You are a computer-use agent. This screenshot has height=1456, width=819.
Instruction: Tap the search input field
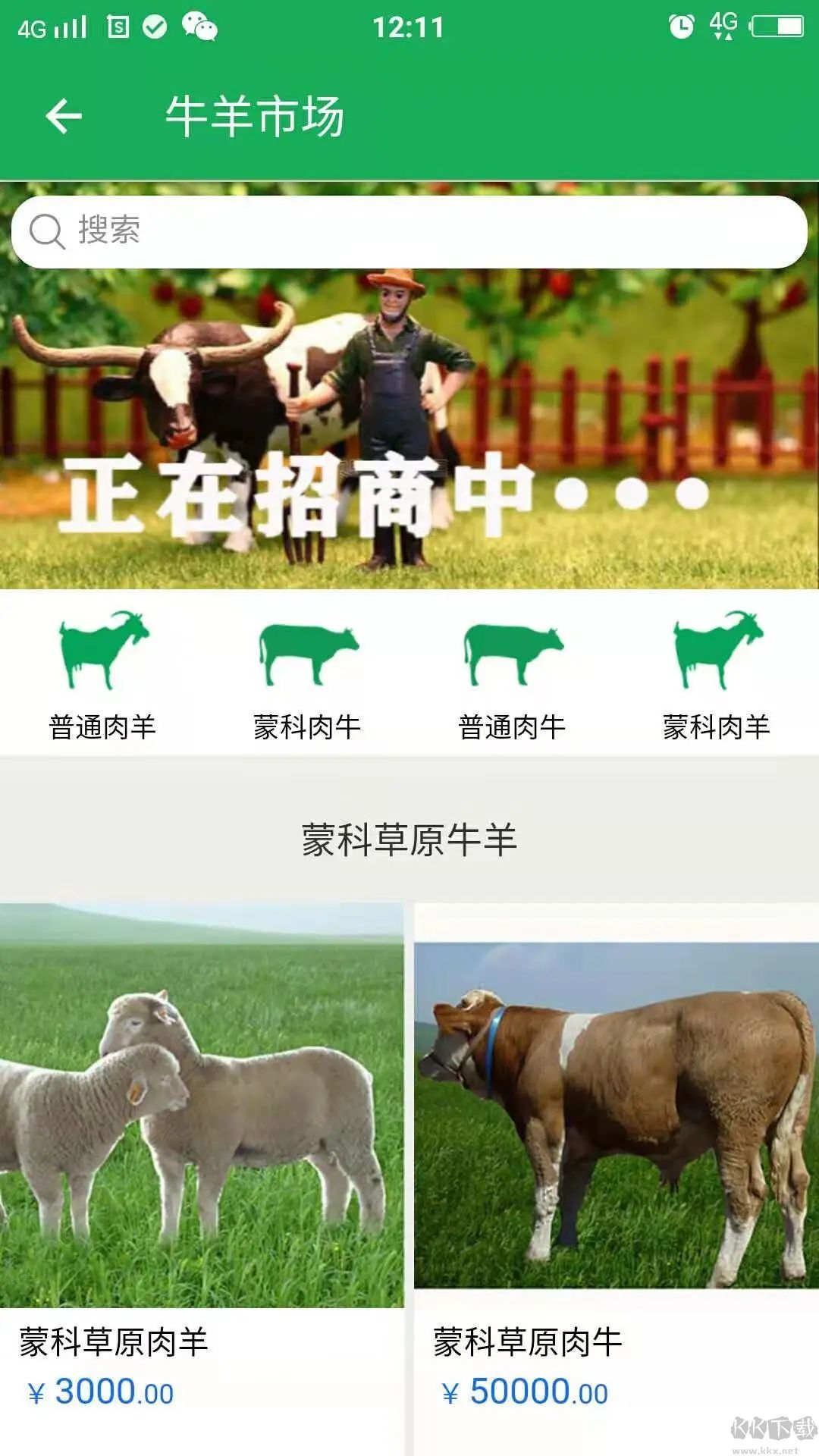coord(303,231)
